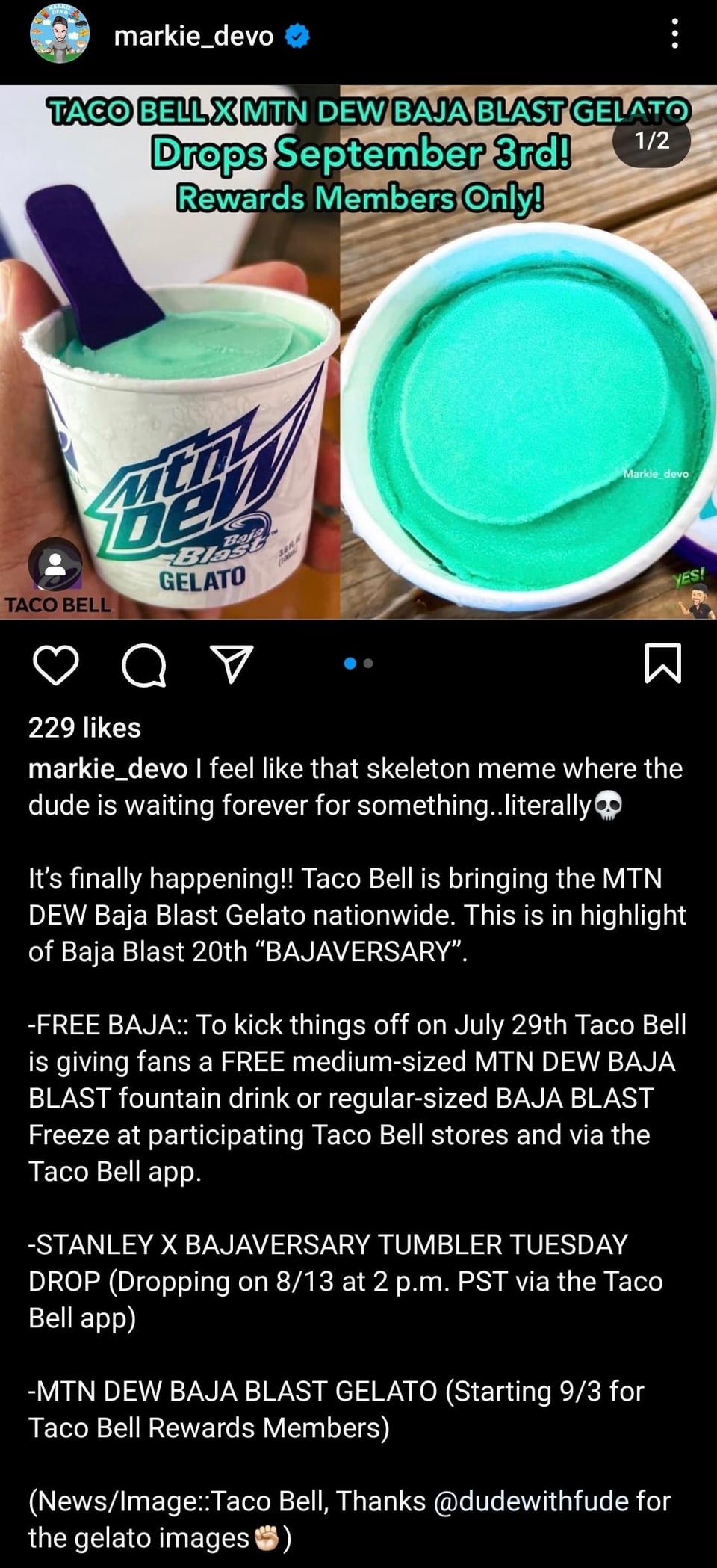Tap the markie_devo name in caption
Viewport: 717px width, 1568px height.
click(108, 768)
